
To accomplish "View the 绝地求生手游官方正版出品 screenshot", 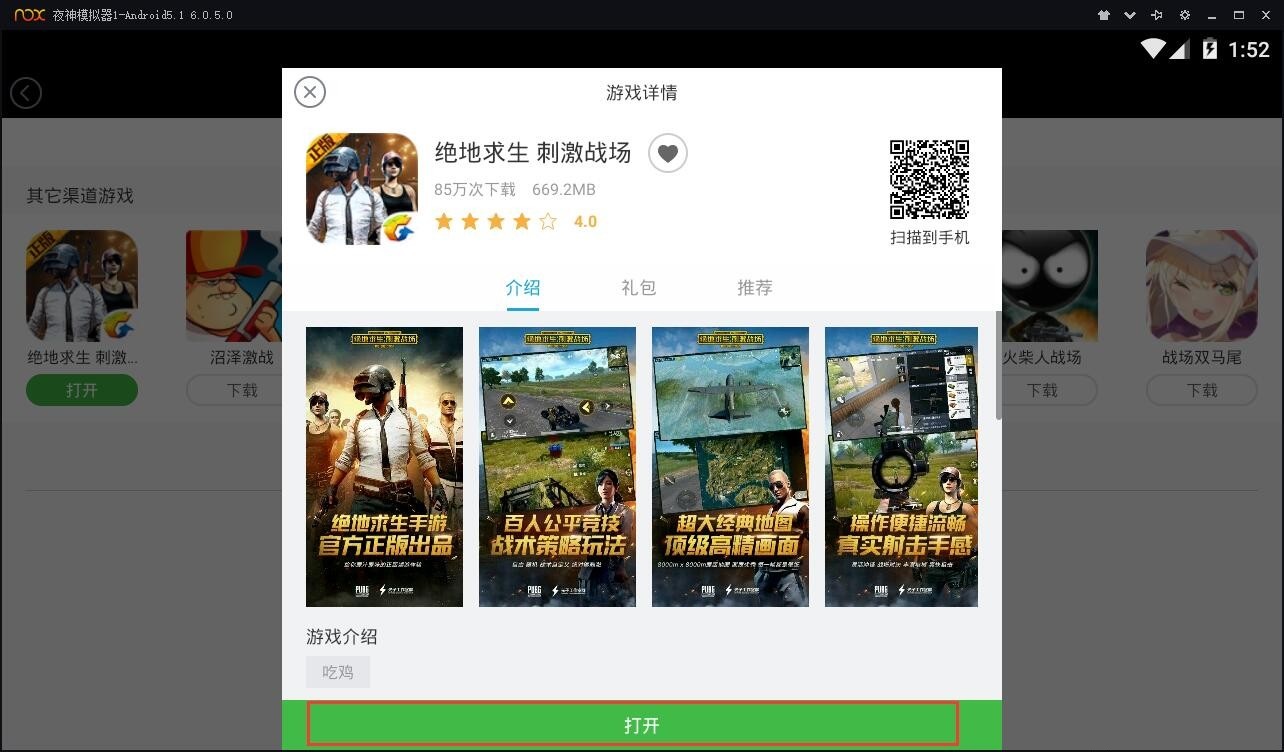I will tap(384, 467).
